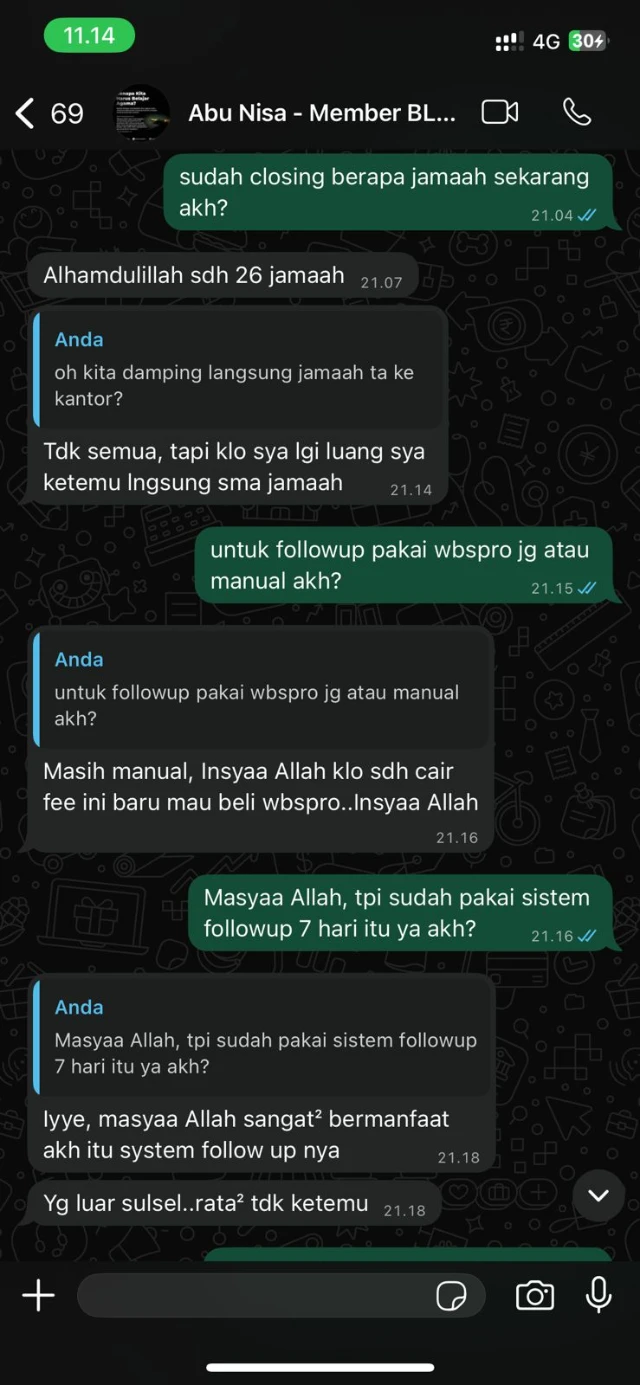Open the camera to send a photo
This screenshot has width=640, height=1385.
pos(535,1296)
